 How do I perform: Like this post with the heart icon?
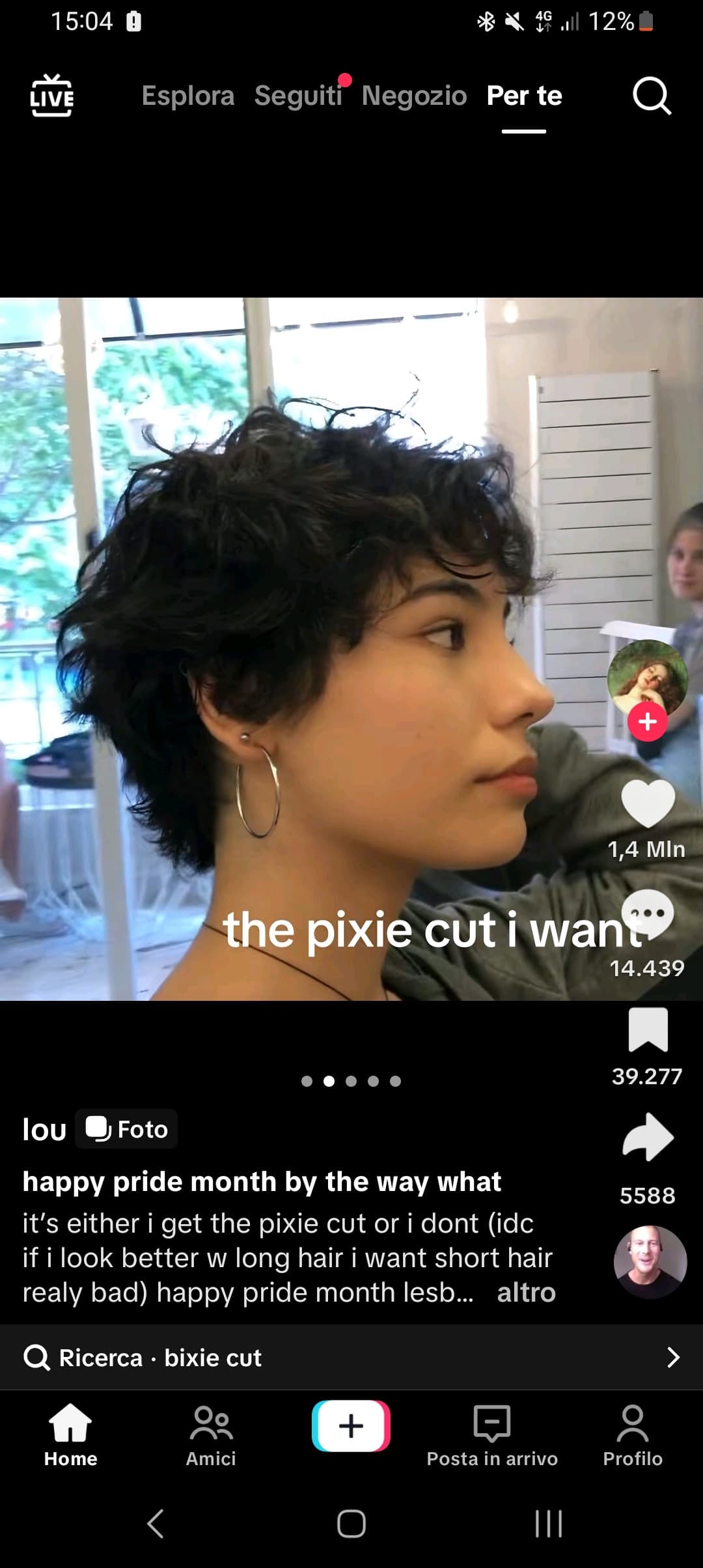click(x=648, y=803)
